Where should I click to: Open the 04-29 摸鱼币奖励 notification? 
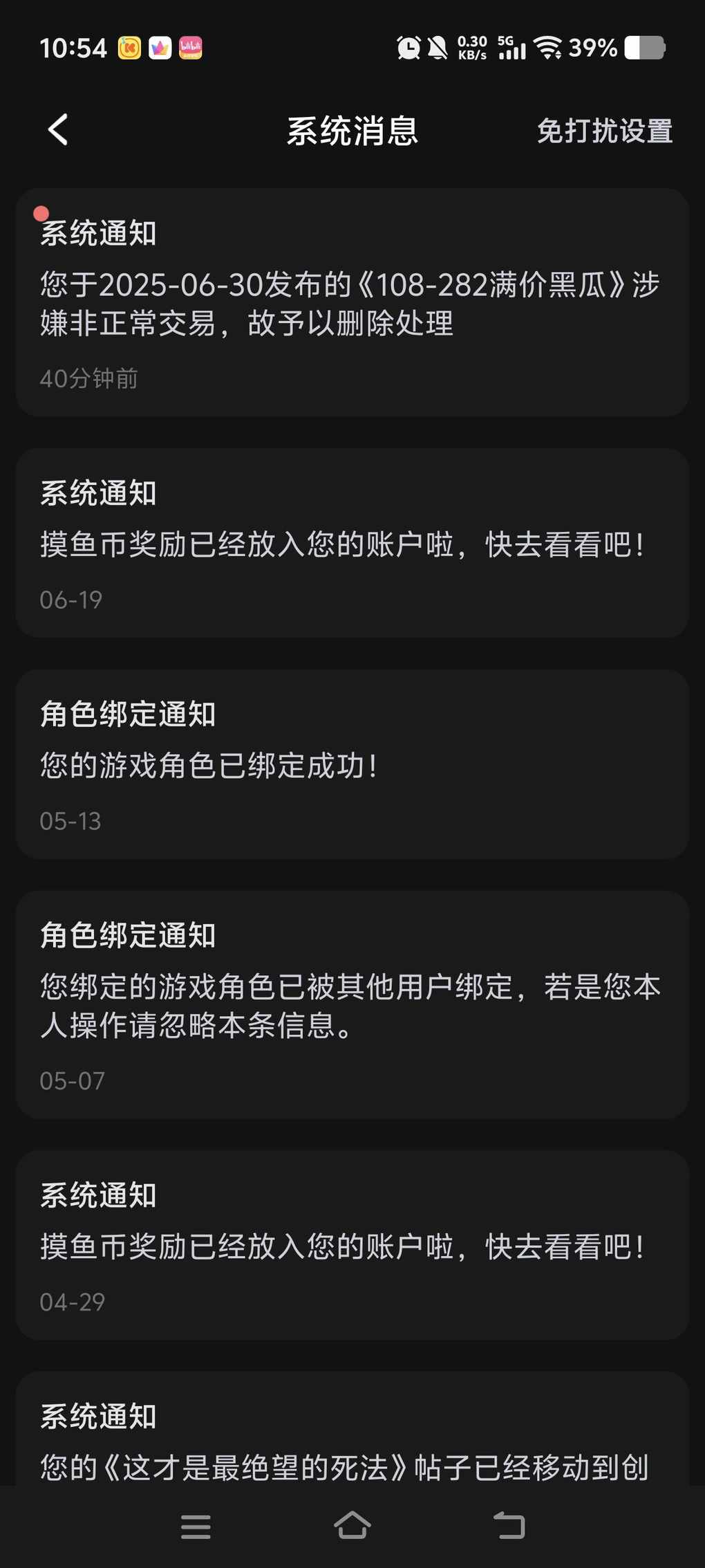352,1245
